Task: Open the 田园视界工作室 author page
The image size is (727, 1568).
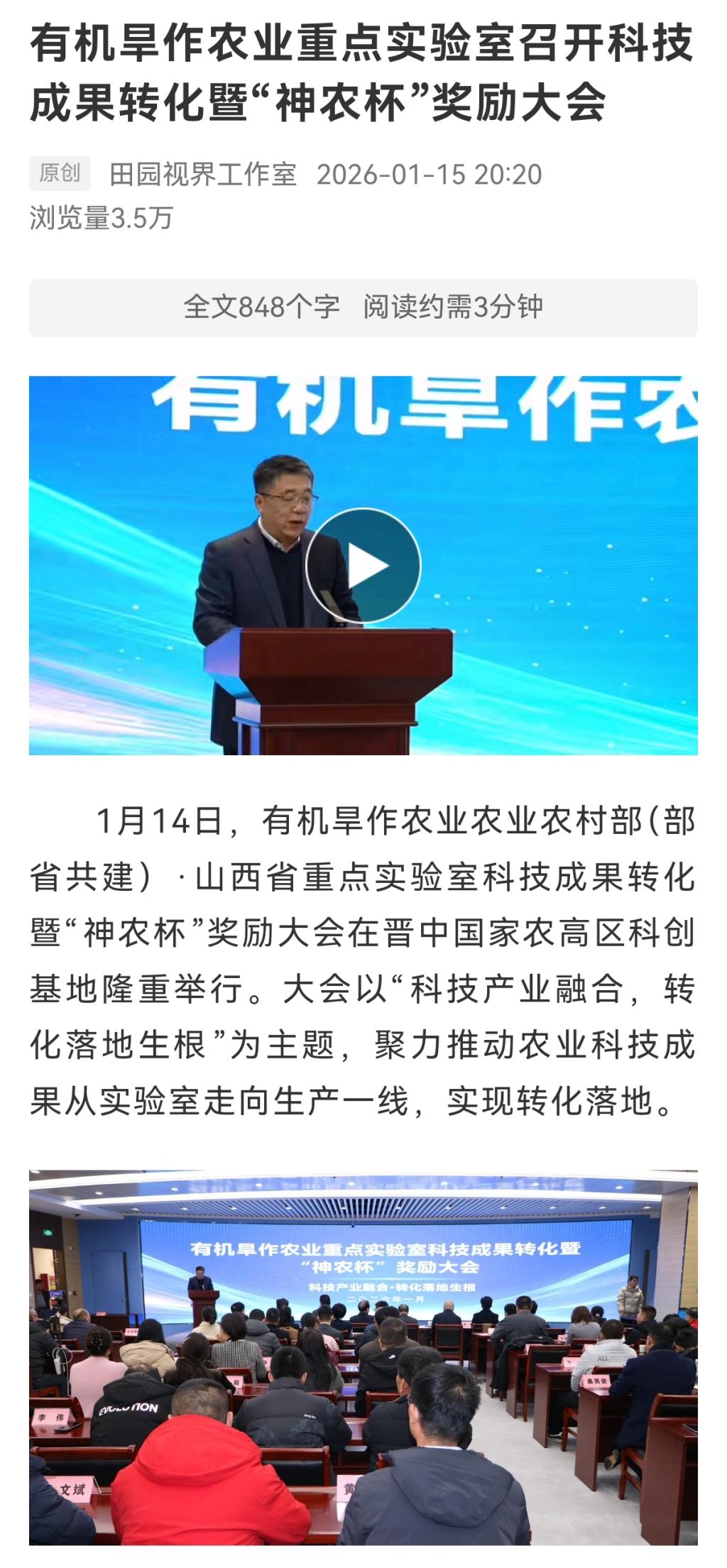Action: click(x=203, y=175)
